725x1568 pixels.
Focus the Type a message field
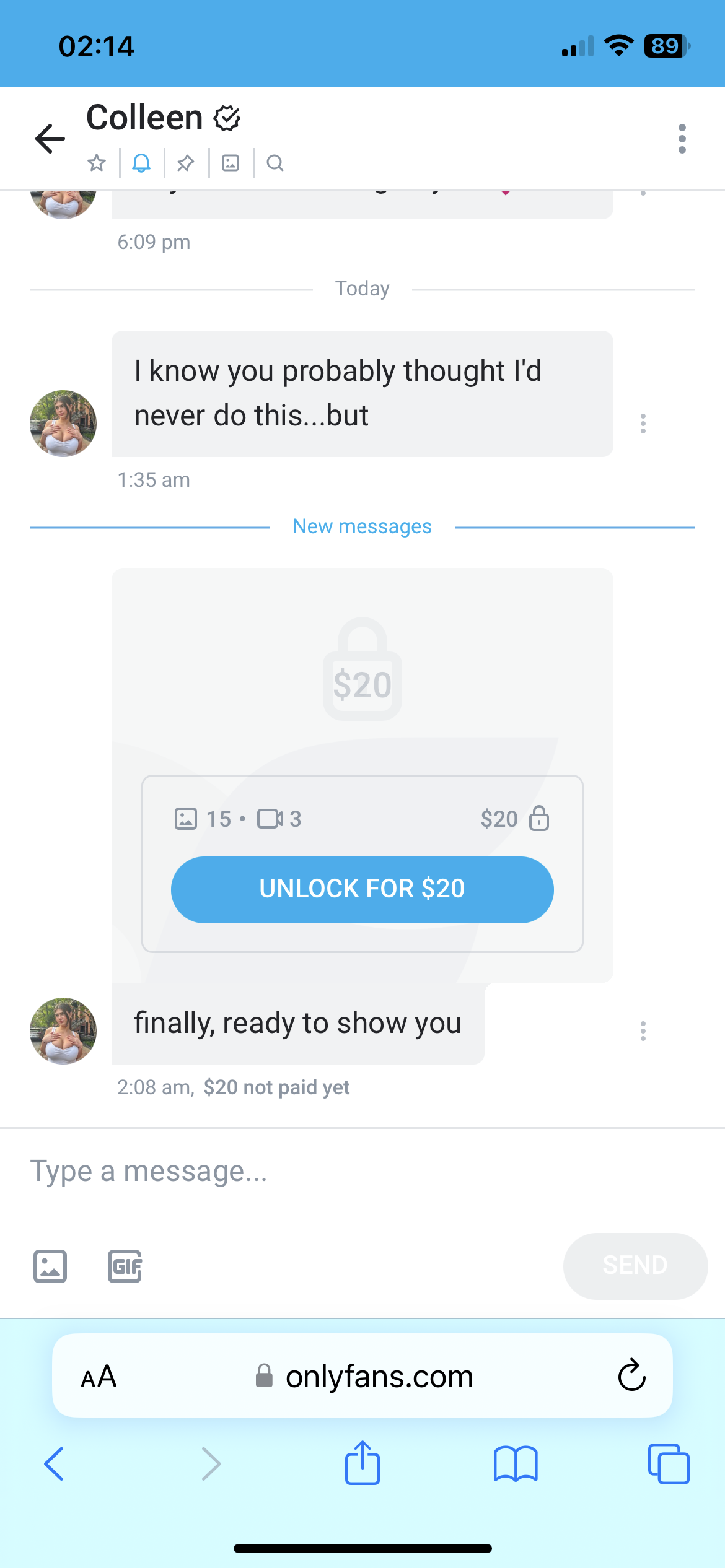tap(362, 1172)
